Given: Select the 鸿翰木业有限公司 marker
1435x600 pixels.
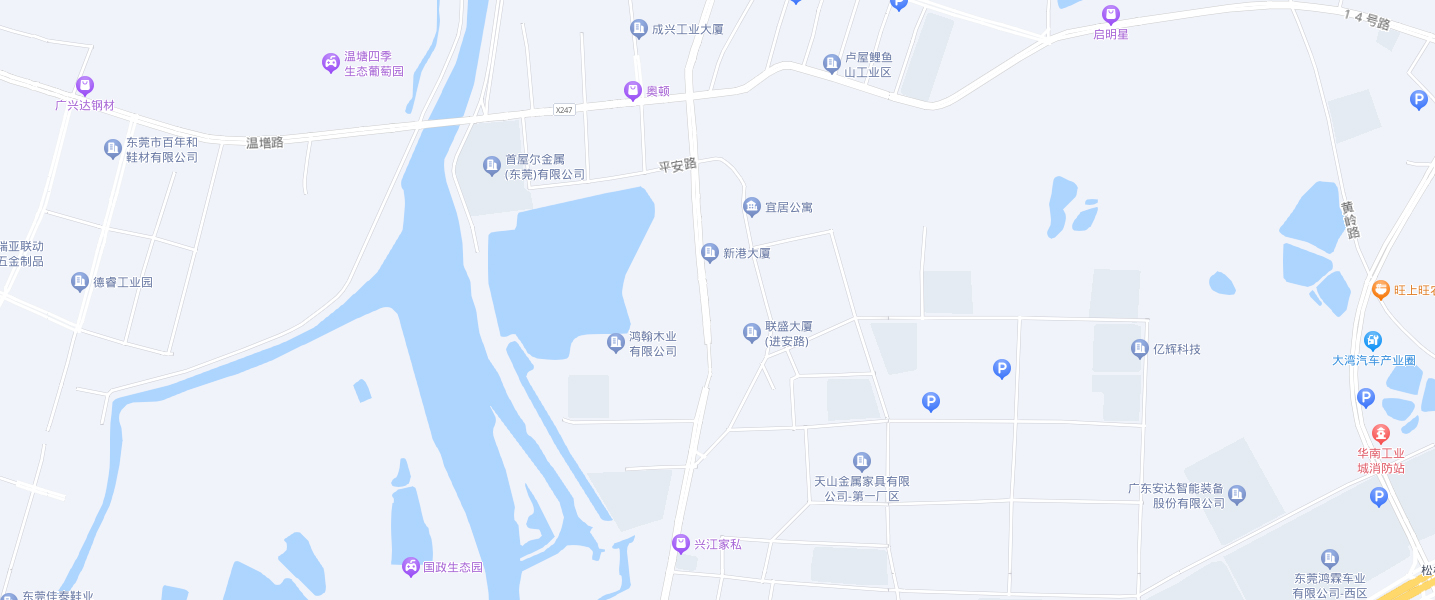Looking at the screenshot, I should (616, 343).
